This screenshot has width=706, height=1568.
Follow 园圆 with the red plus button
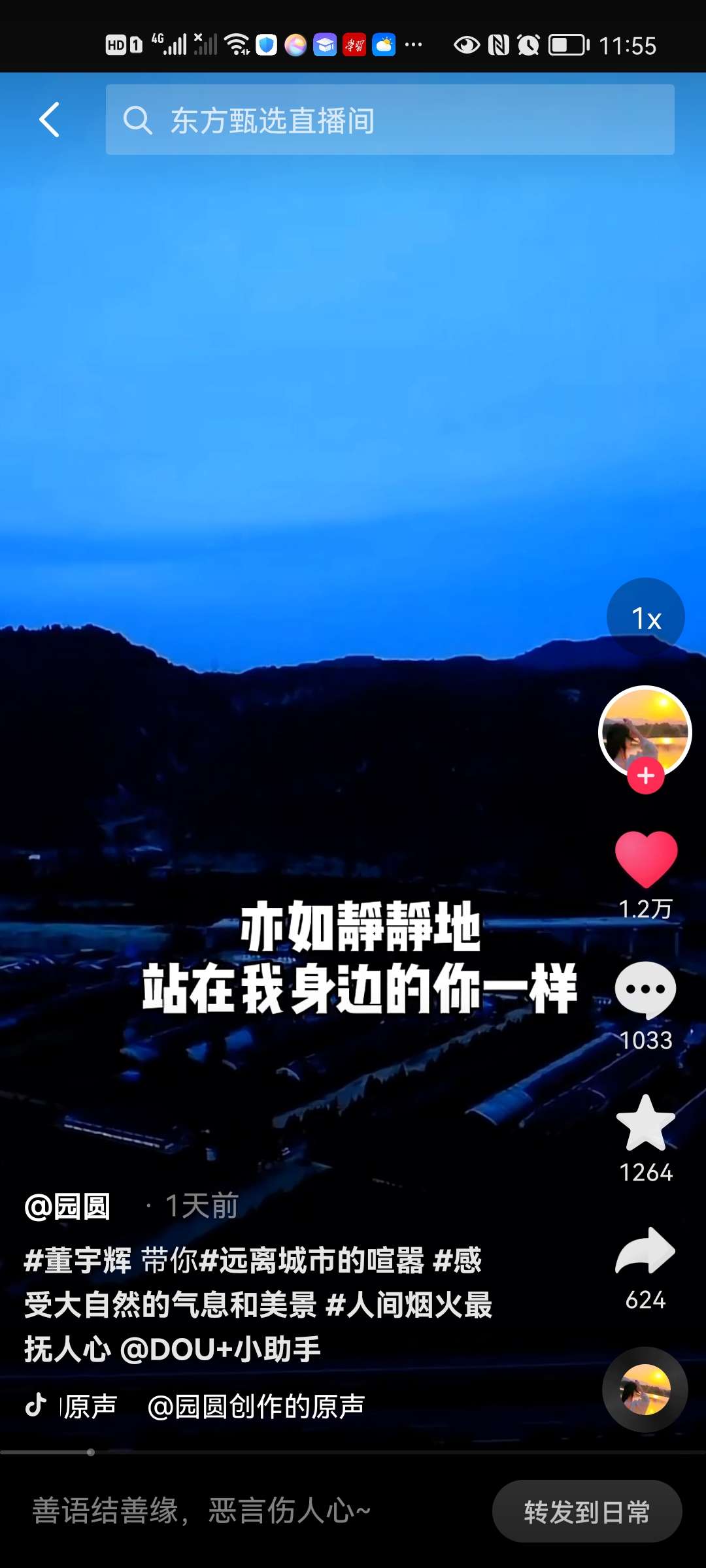tap(646, 776)
